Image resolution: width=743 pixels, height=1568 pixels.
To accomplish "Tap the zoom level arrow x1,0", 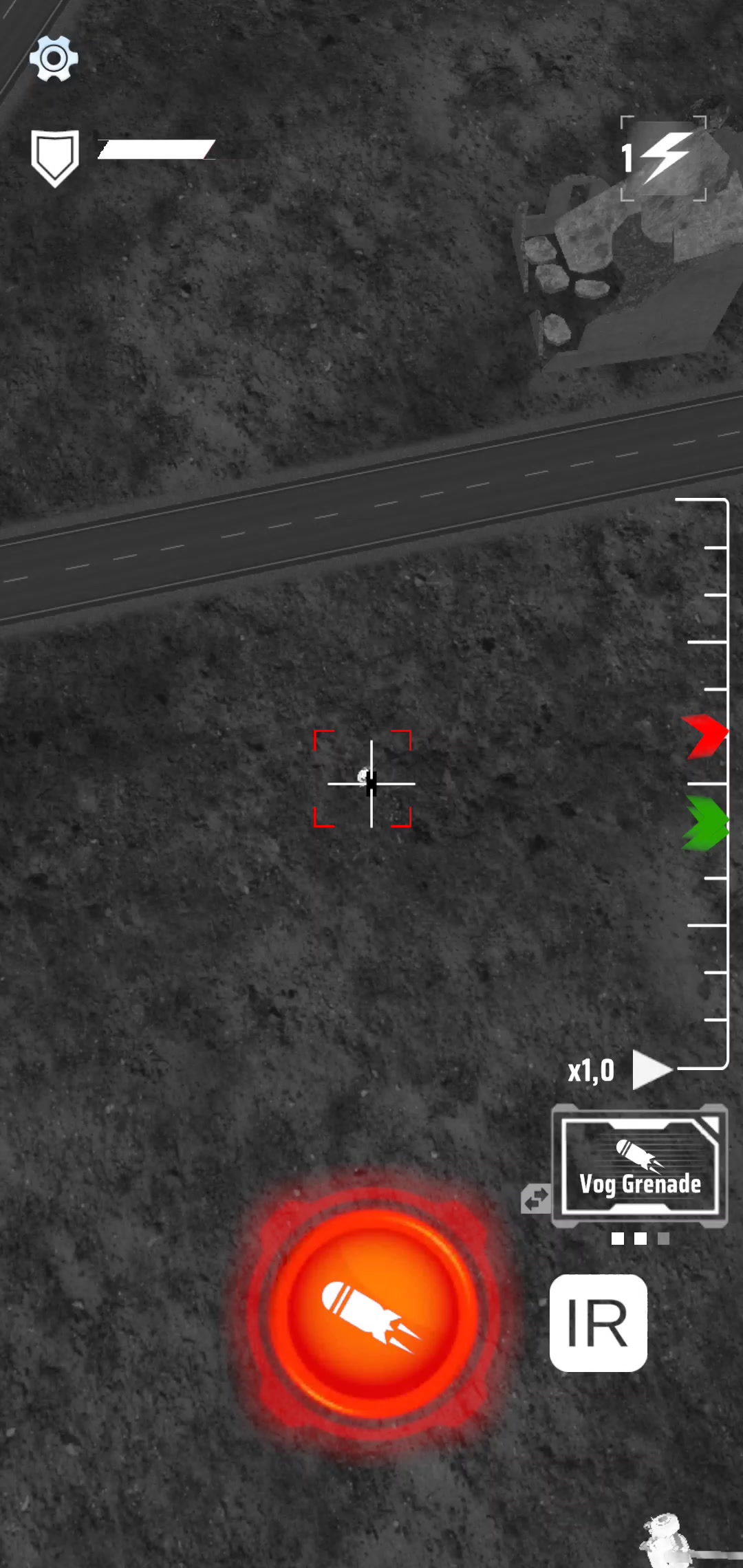I will pyautogui.click(x=649, y=1069).
